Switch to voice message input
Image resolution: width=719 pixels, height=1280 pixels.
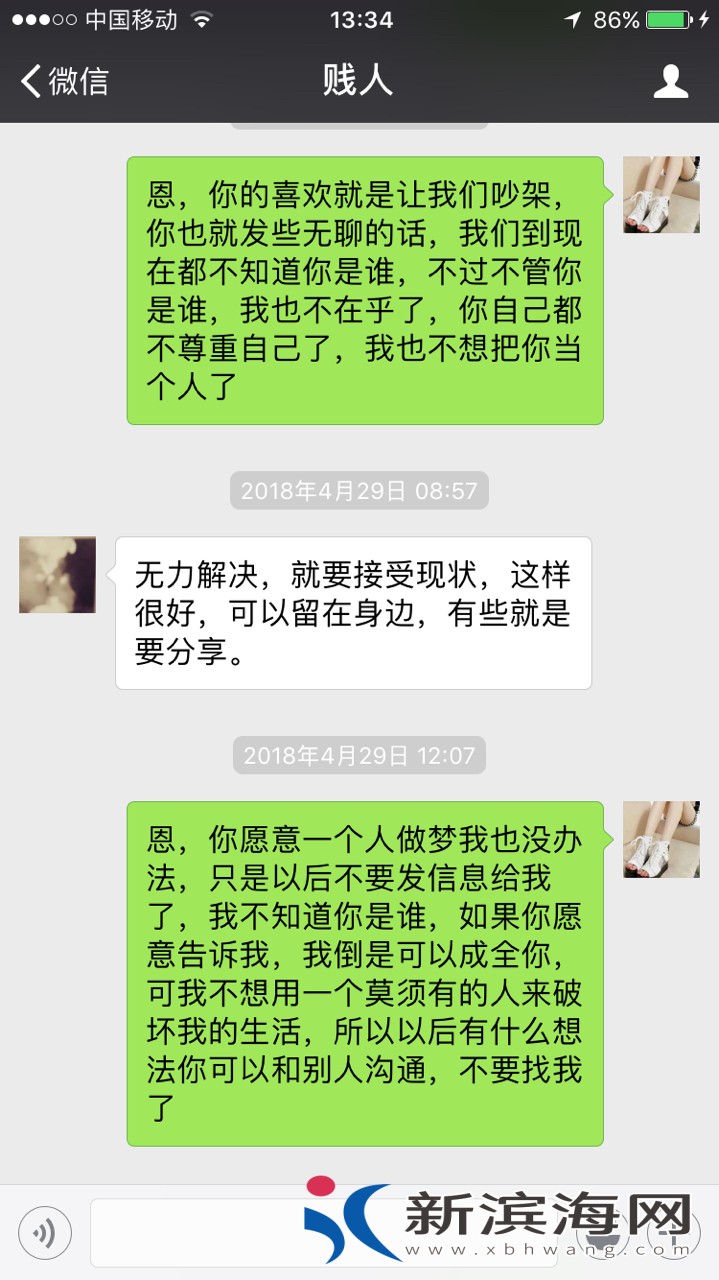pos(45,1232)
